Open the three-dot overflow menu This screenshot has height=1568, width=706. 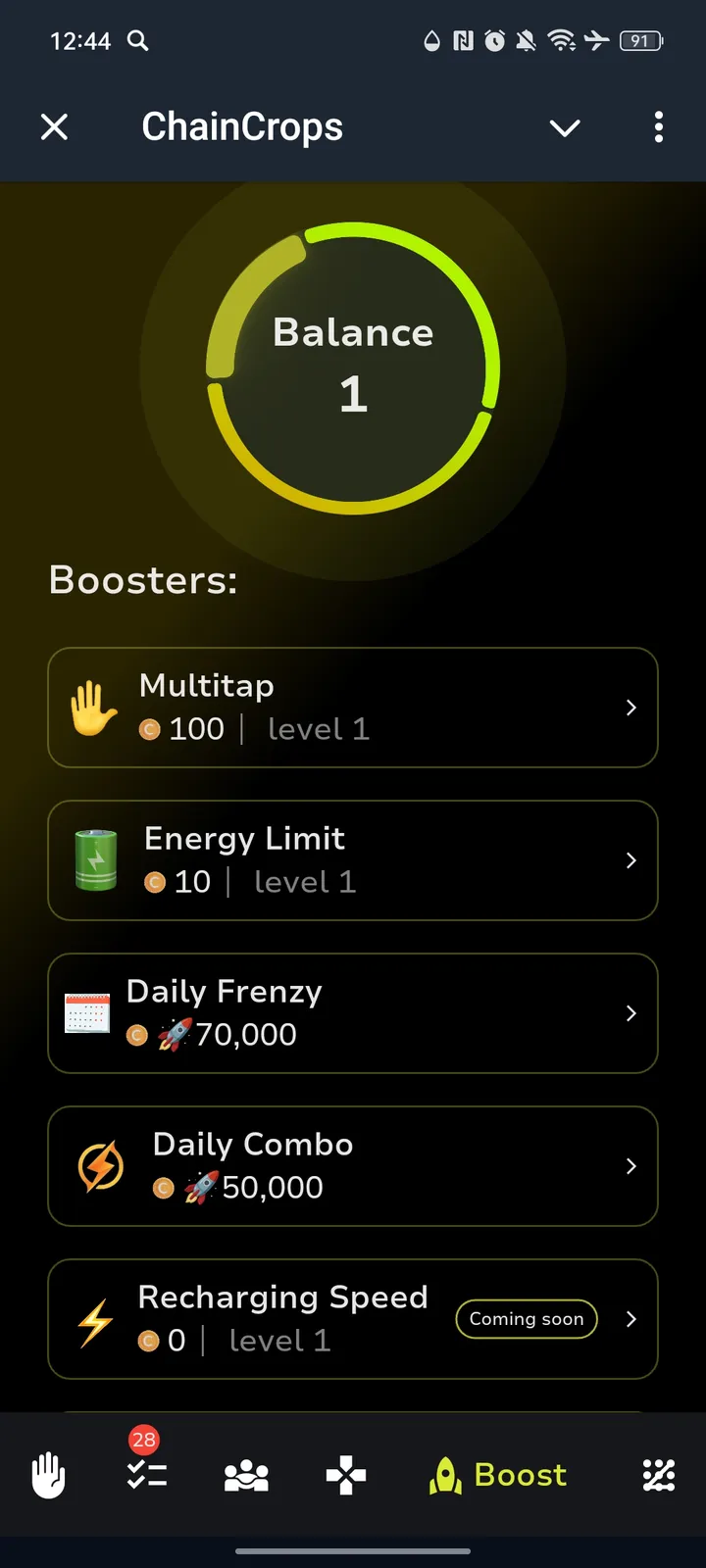[658, 127]
